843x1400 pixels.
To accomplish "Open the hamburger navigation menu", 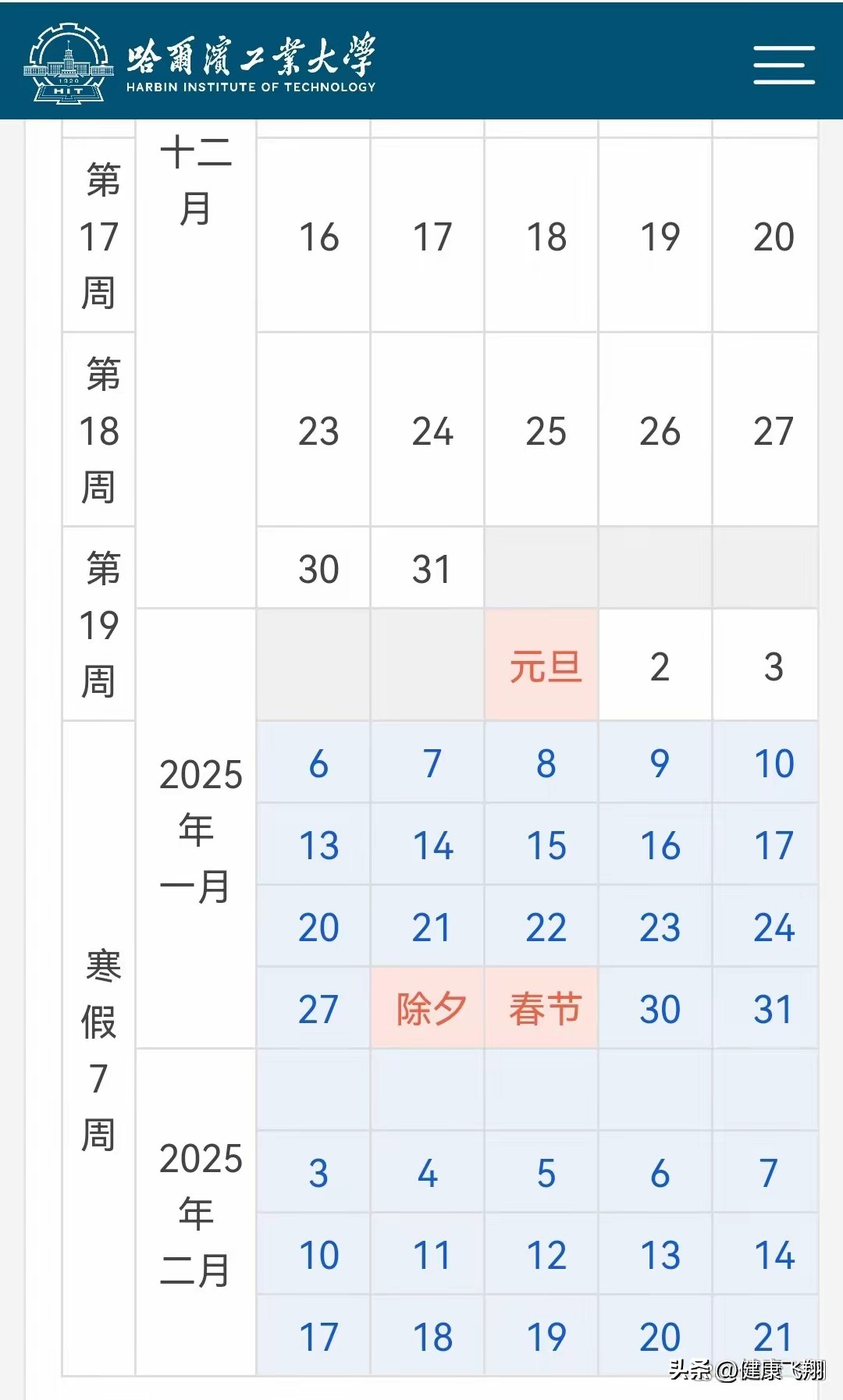I will (784, 65).
